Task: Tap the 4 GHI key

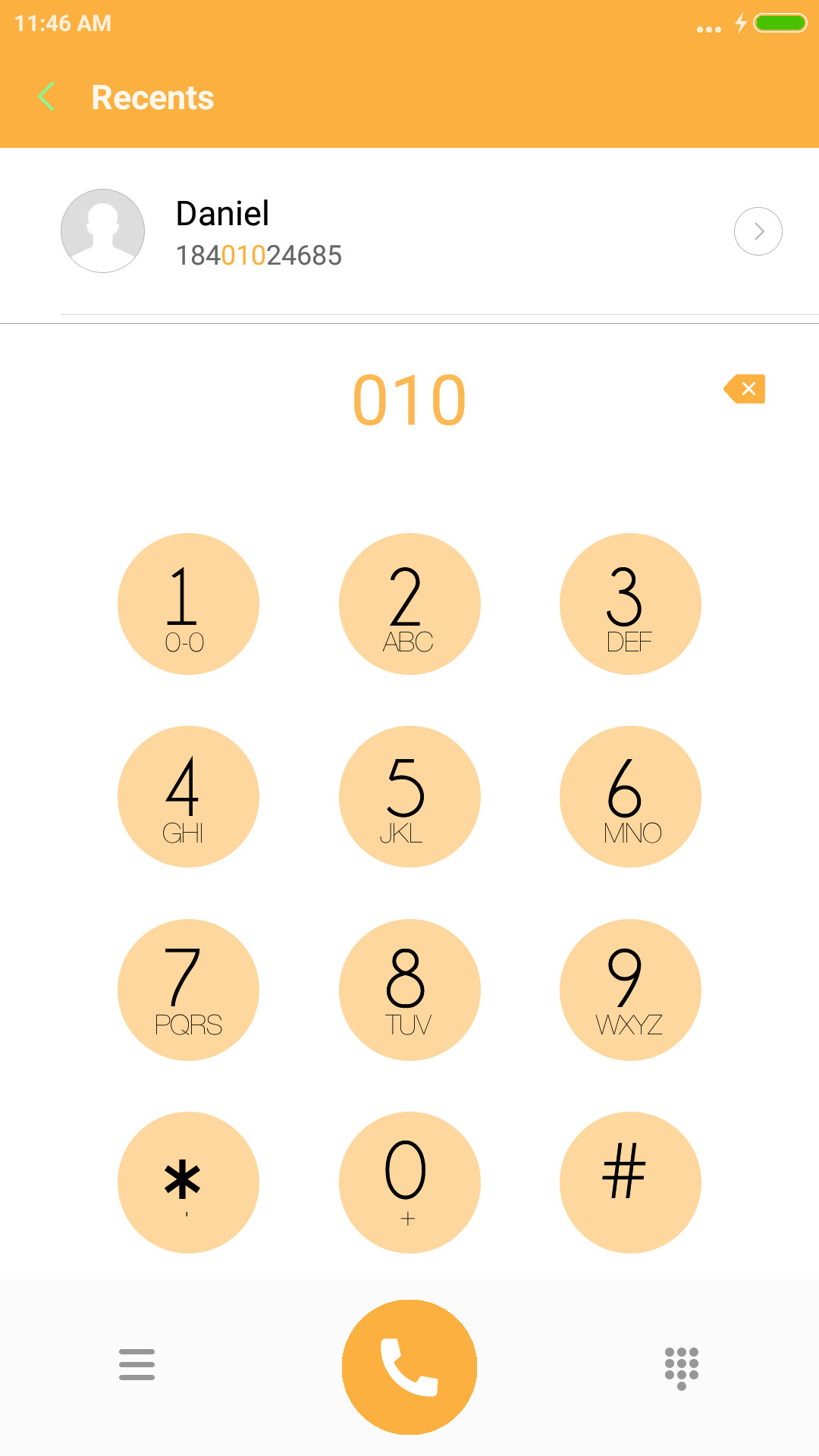Action: (x=188, y=796)
